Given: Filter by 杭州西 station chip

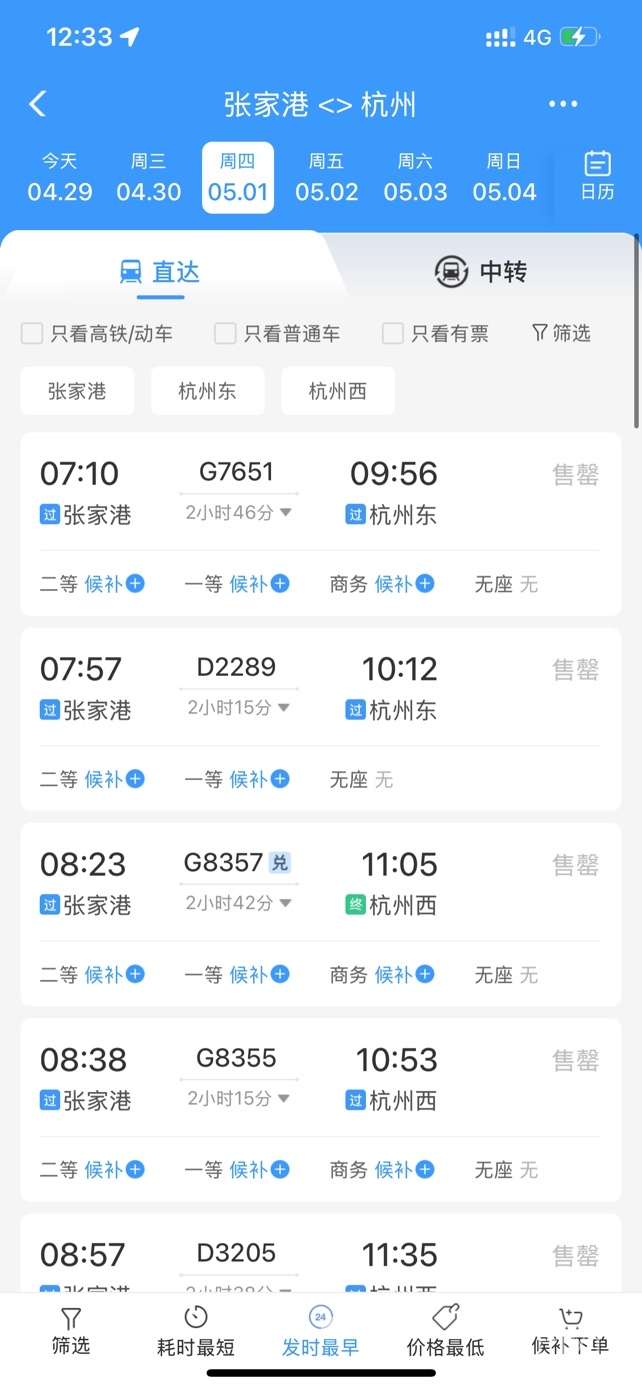Looking at the screenshot, I should (338, 391).
